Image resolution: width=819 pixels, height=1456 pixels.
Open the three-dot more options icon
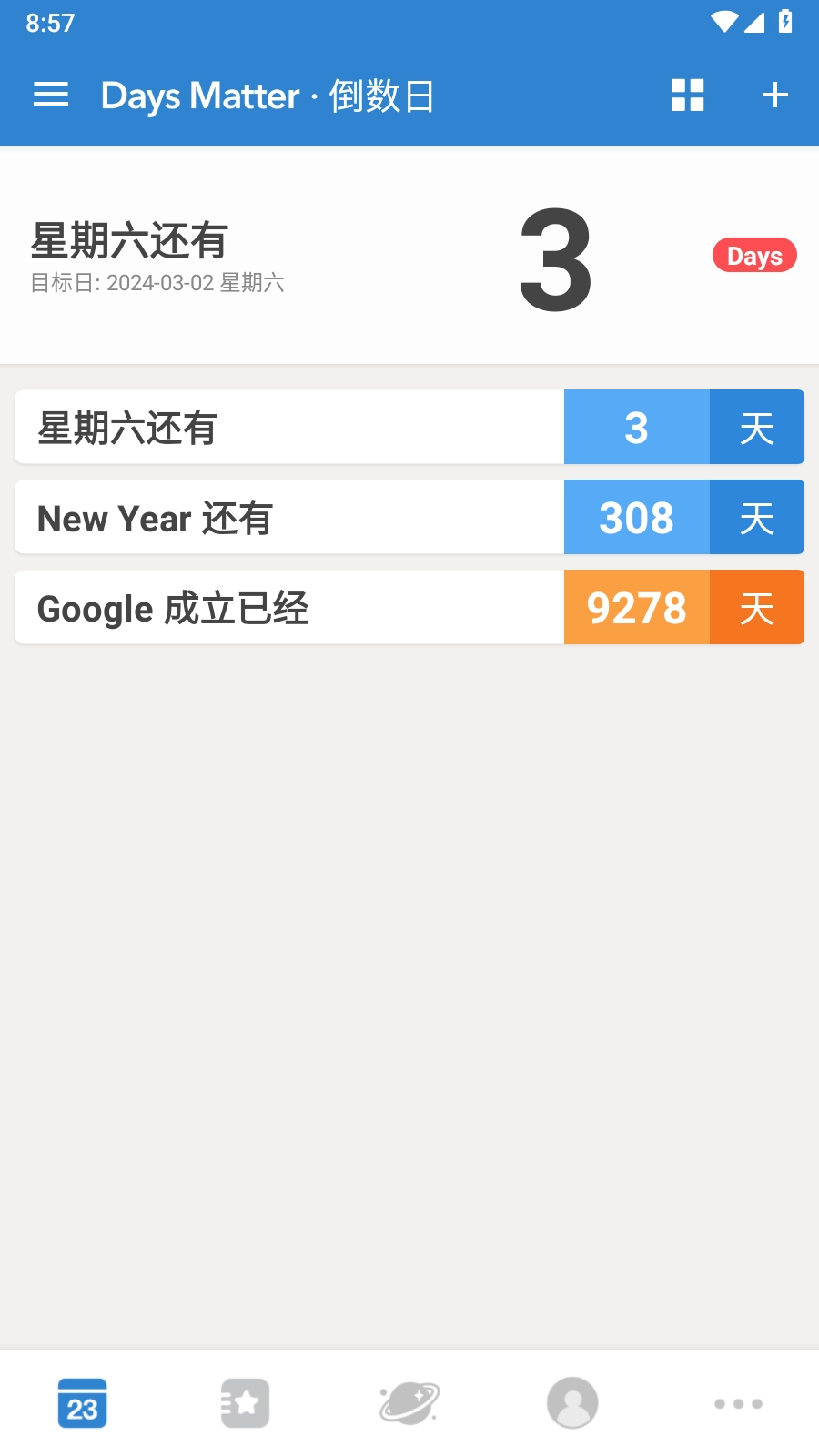(x=736, y=1402)
